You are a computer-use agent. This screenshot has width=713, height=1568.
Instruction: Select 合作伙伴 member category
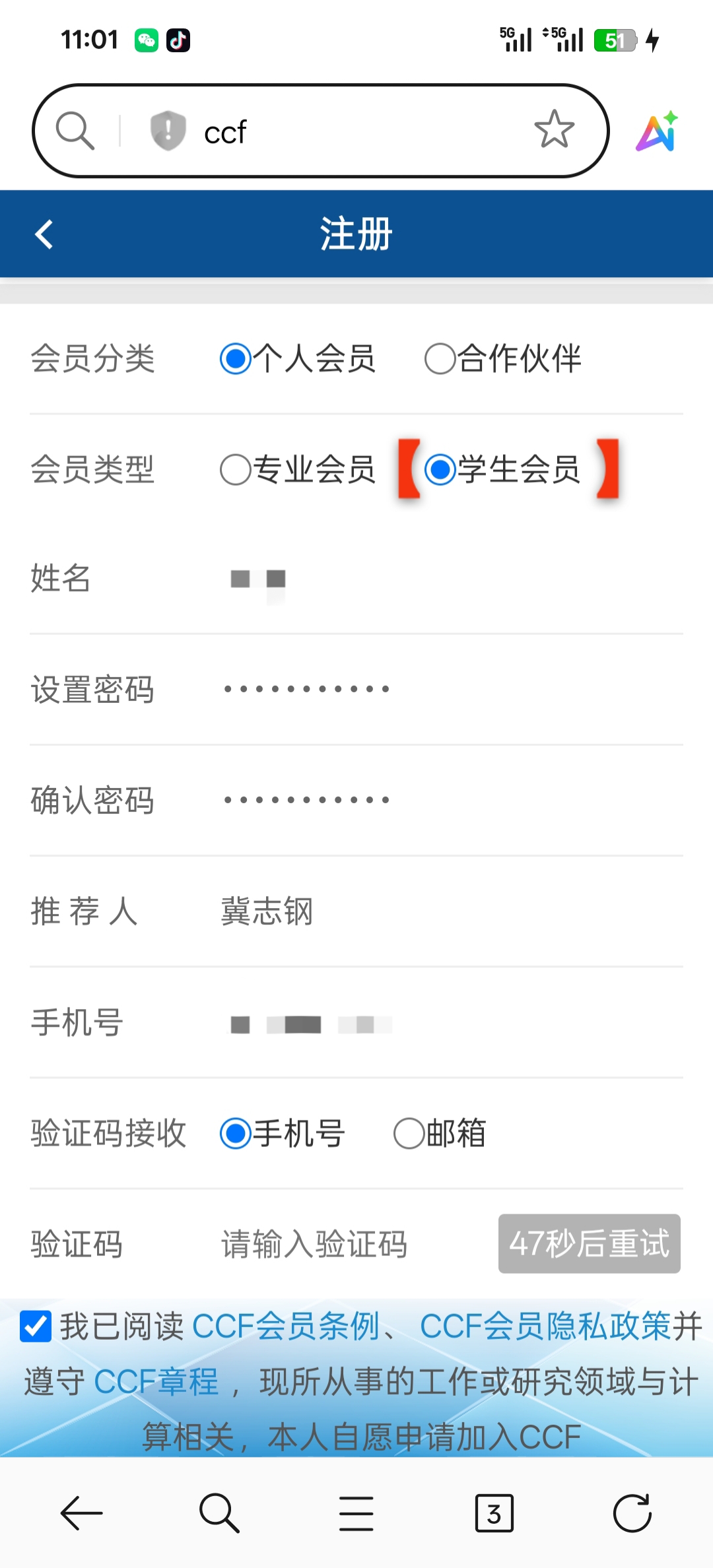440,359
